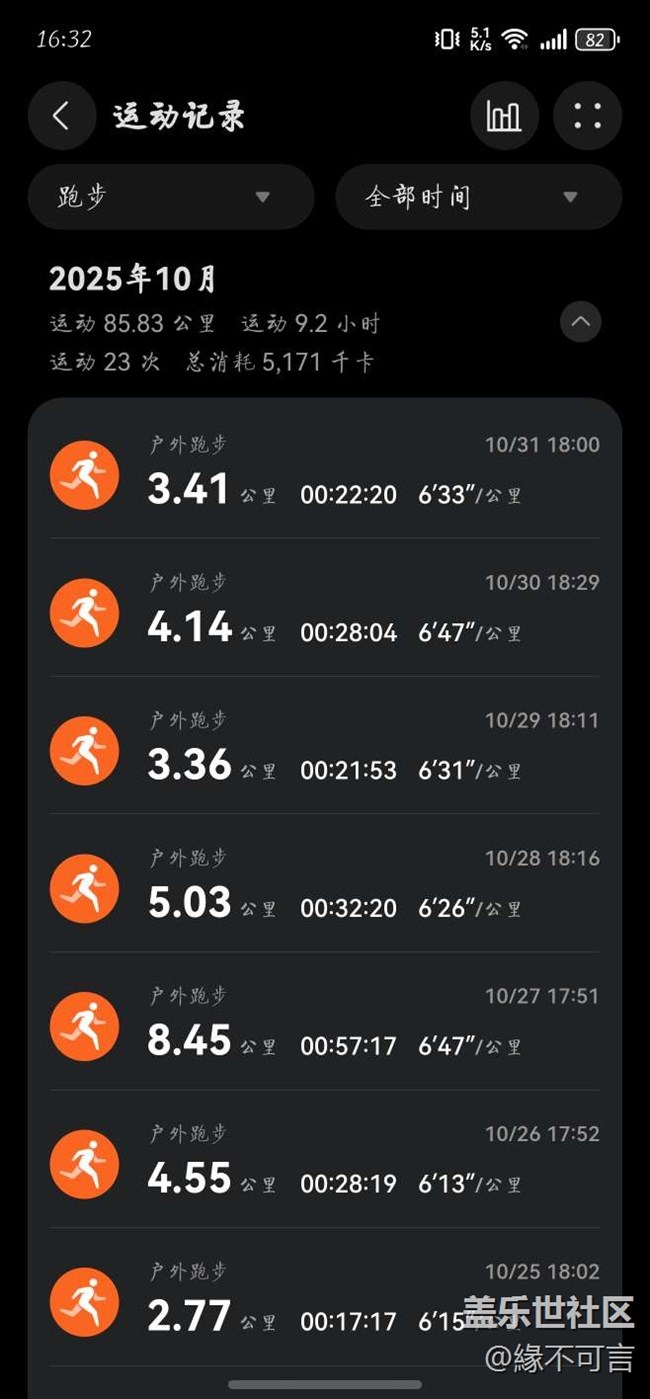Select the 10/28 18:16 run of 5.03 公里

[x=325, y=885]
